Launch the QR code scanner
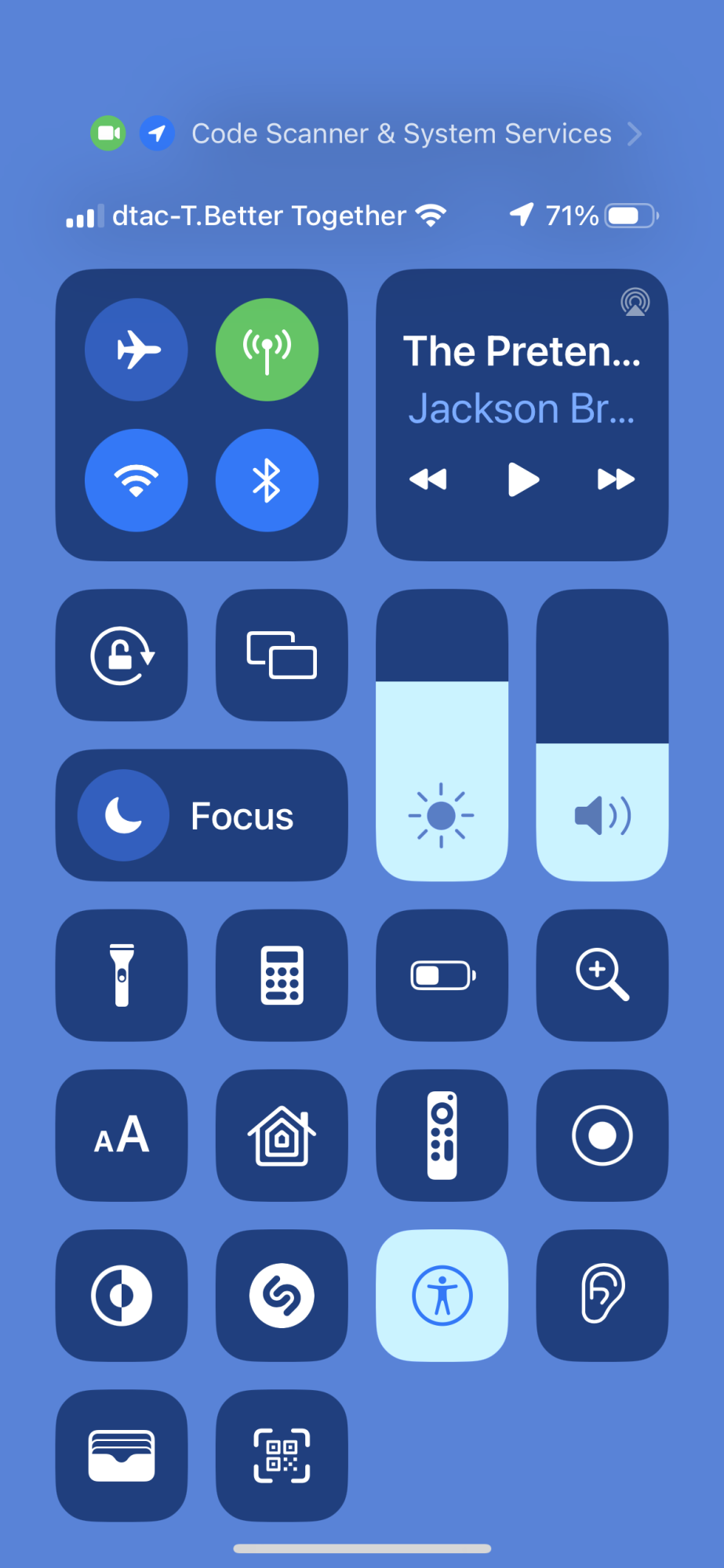Screen dimensions: 724x1568 coord(282,1456)
